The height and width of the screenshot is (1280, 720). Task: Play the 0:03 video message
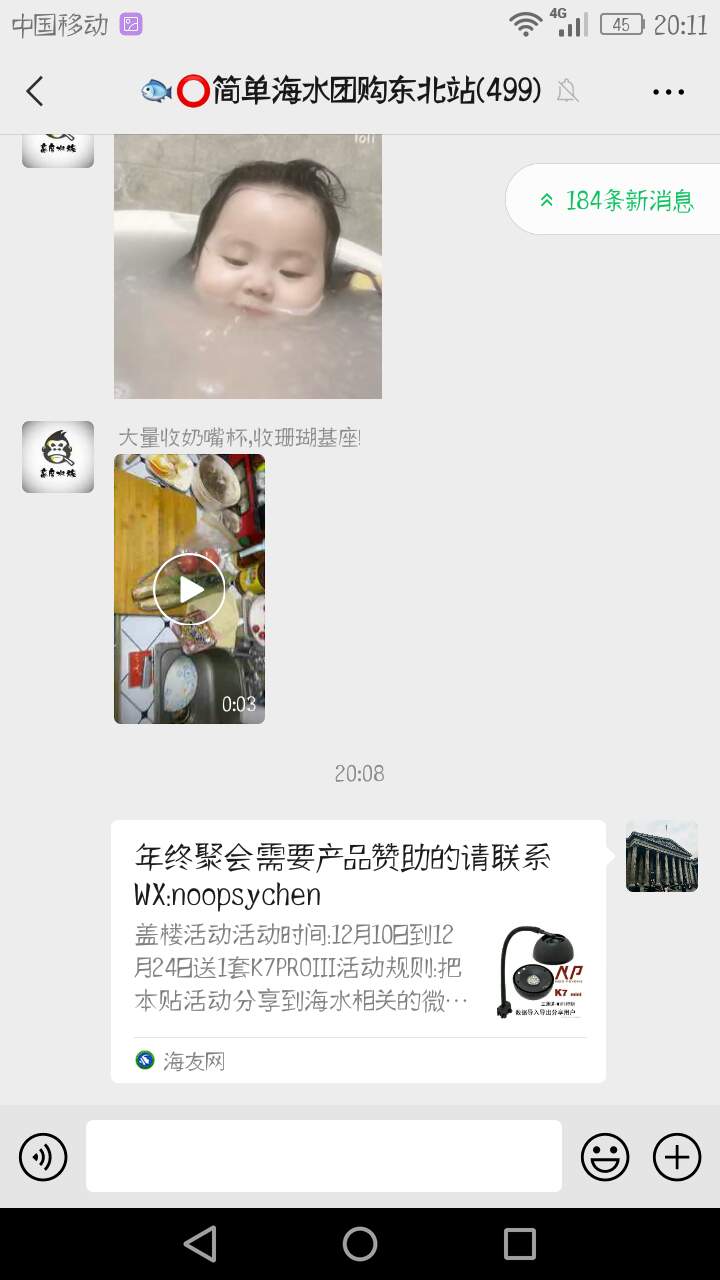click(189, 589)
